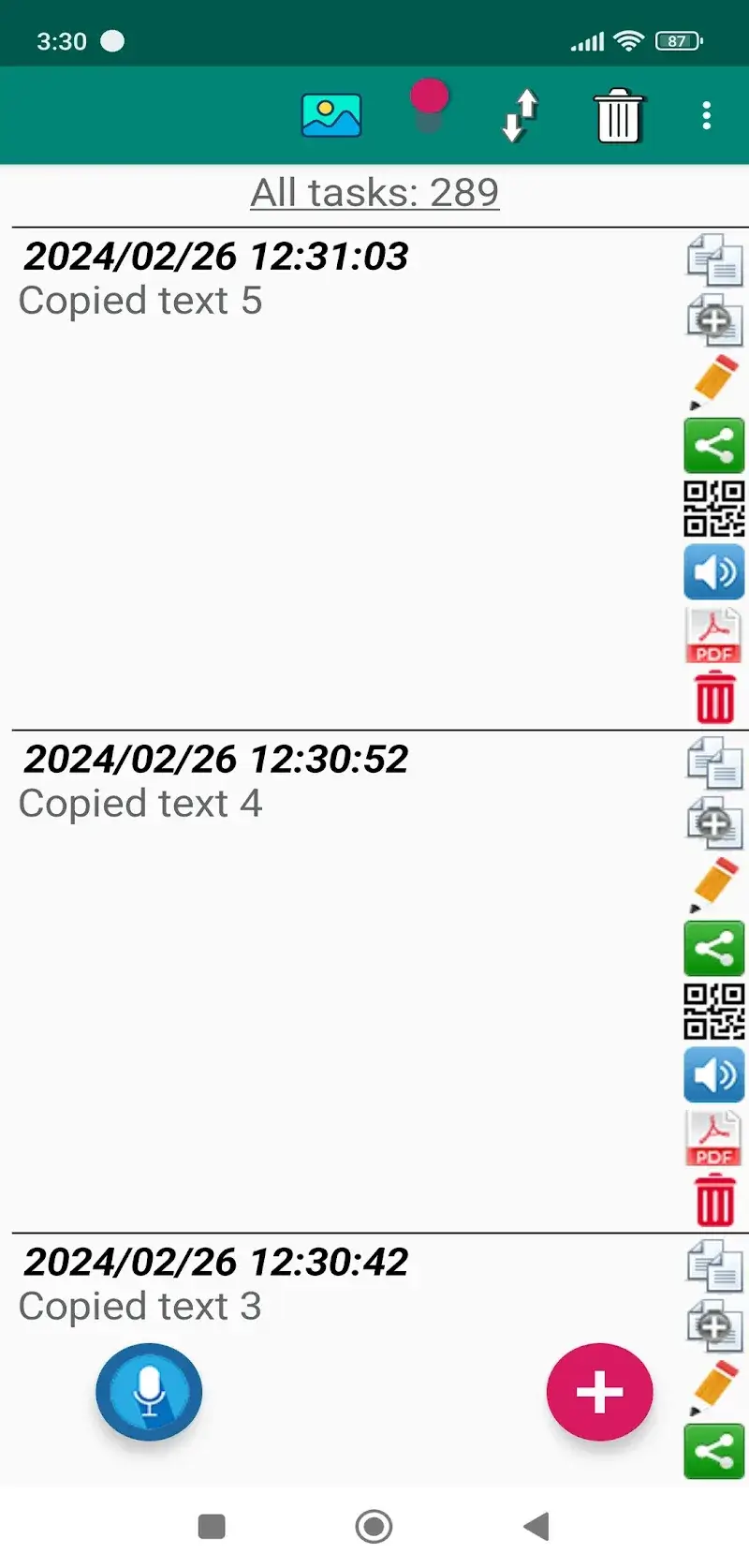This screenshot has height=1568, width=749.
Task: Edit 'Copied text 4' with pencil icon
Action: click(713, 884)
